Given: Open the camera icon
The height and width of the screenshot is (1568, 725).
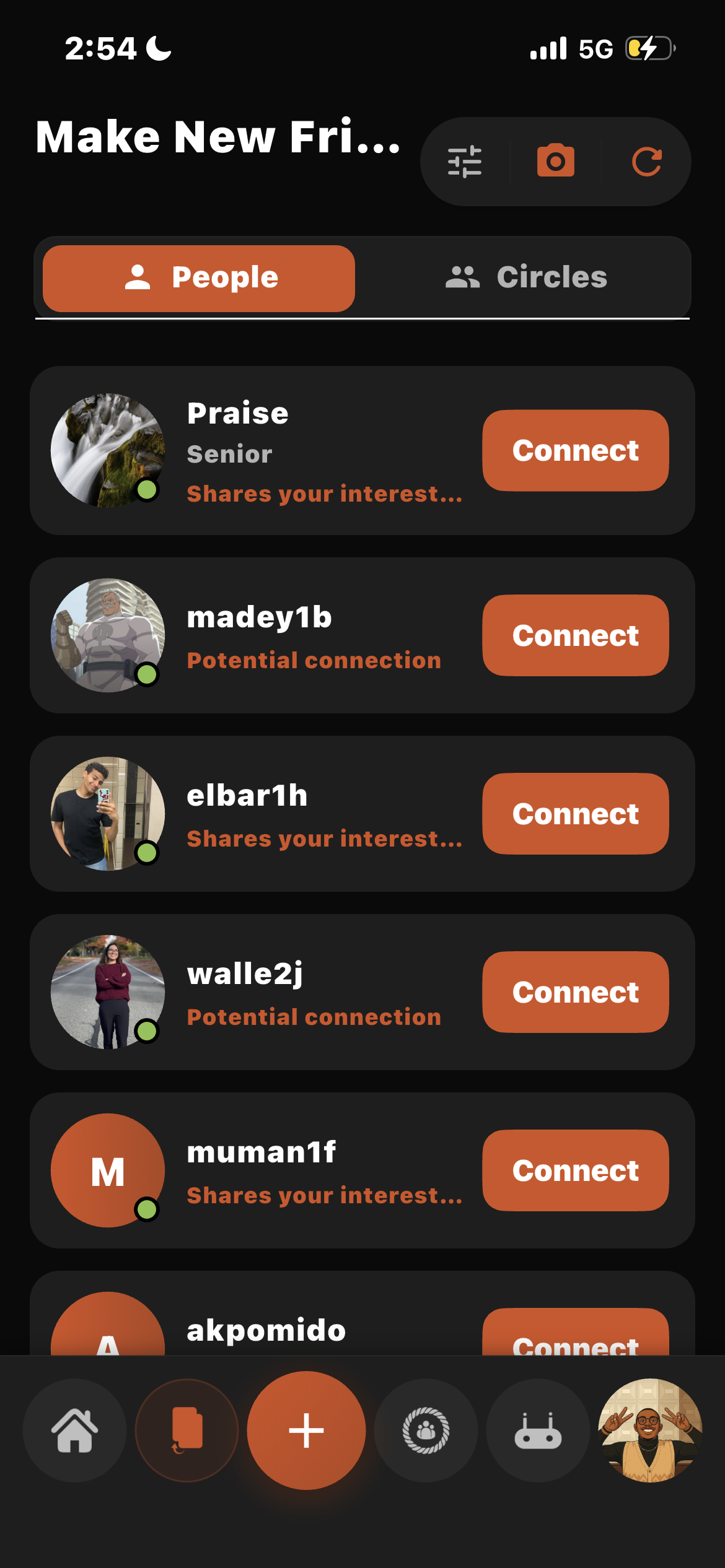Looking at the screenshot, I should tap(555, 162).
